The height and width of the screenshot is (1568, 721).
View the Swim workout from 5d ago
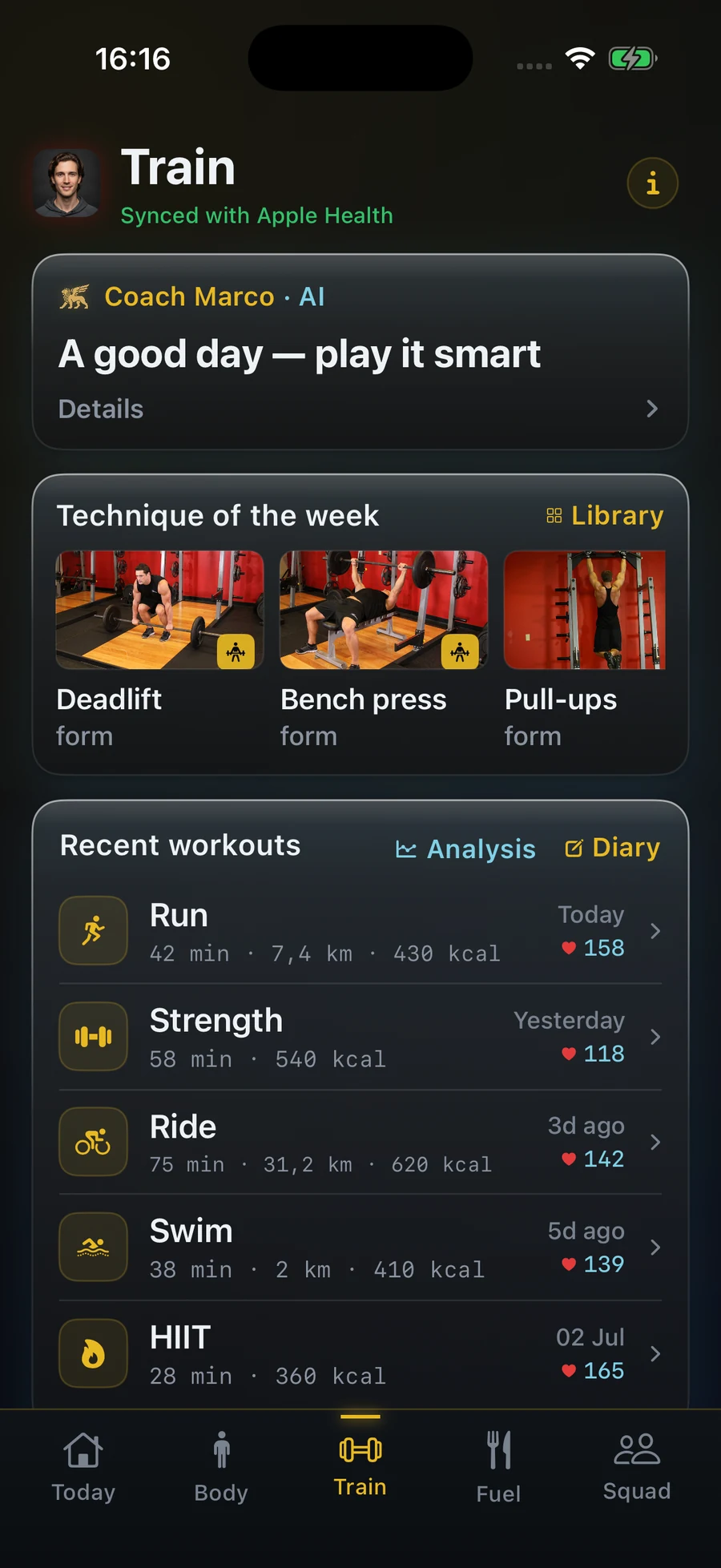point(360,1248)
